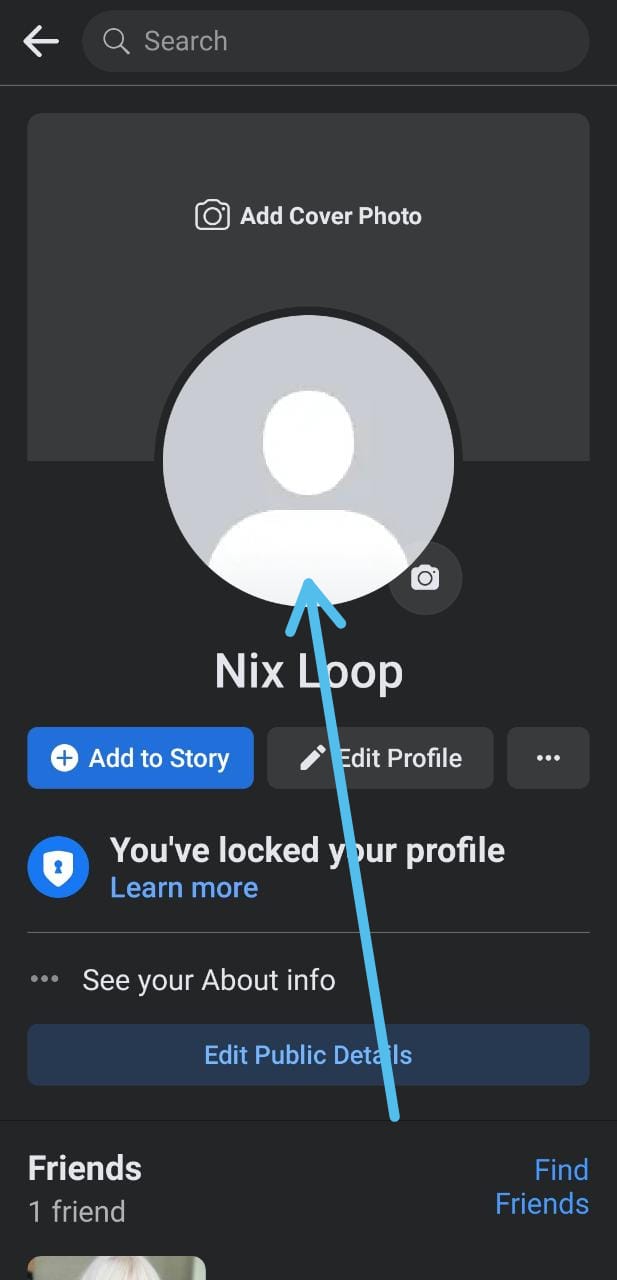Open the three-dot more options button

[548, 758]
